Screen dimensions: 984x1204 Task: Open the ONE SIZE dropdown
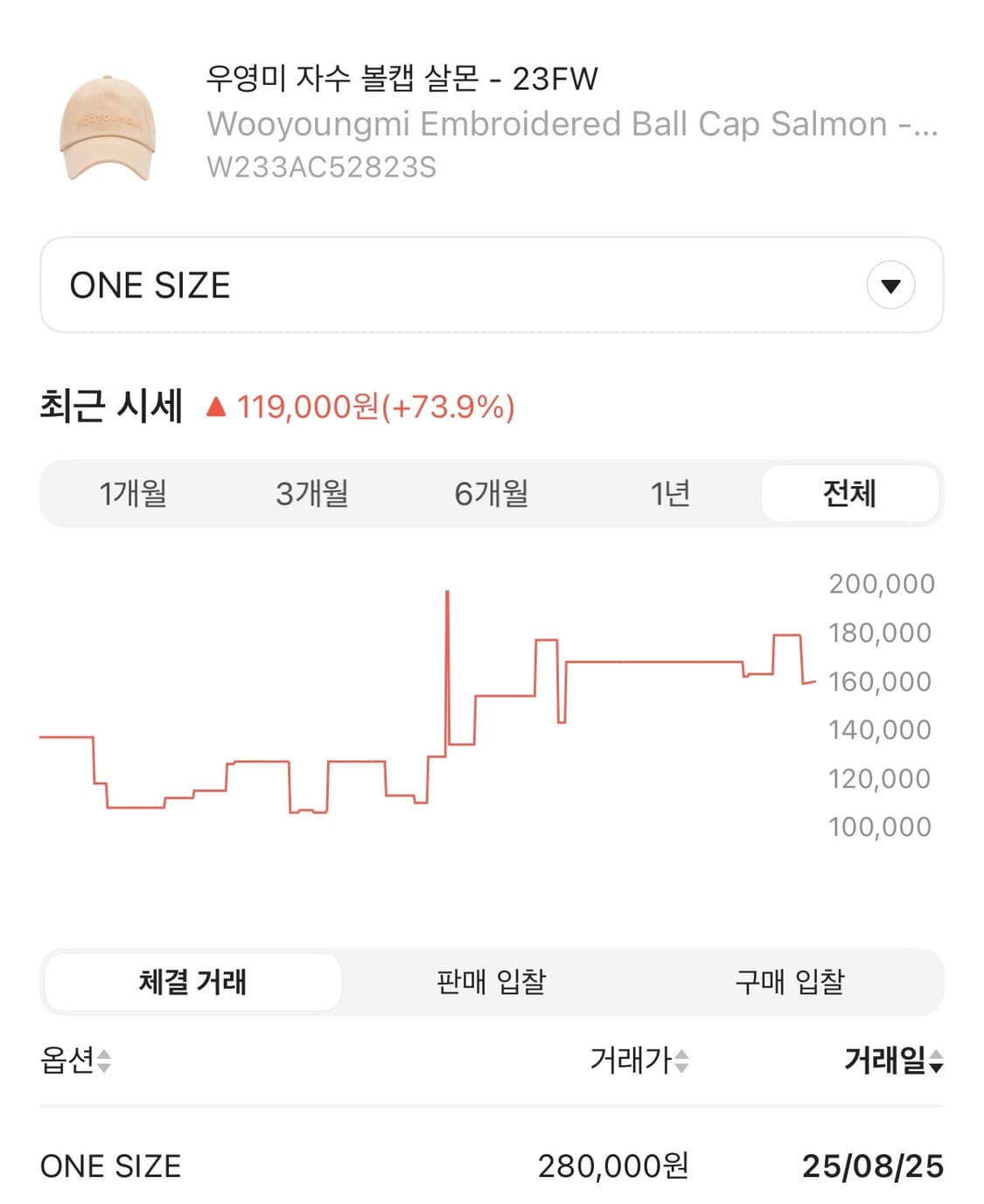[x=490, y=284]
